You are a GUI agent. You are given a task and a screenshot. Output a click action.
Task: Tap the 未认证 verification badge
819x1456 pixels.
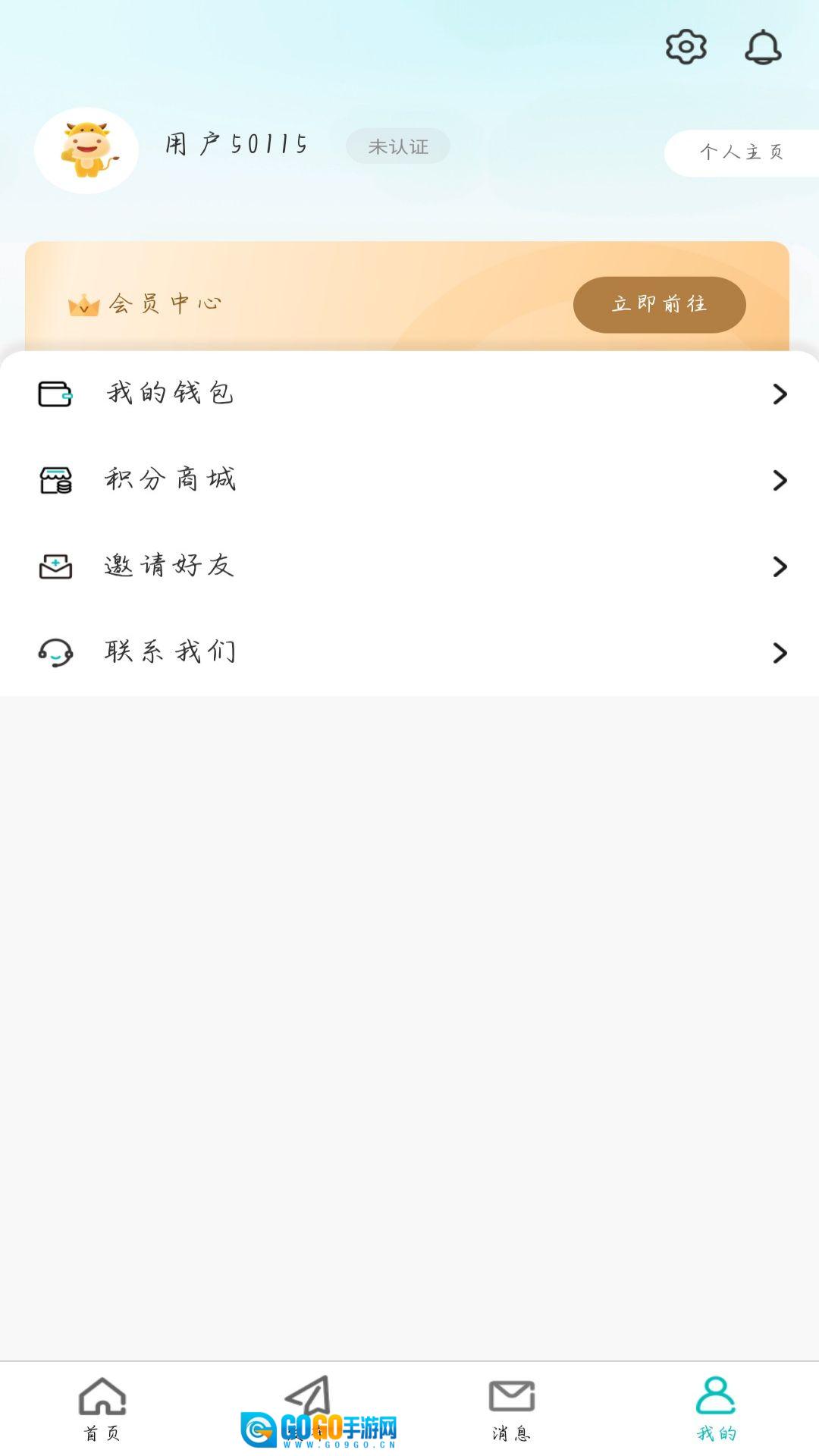[398, 146]
